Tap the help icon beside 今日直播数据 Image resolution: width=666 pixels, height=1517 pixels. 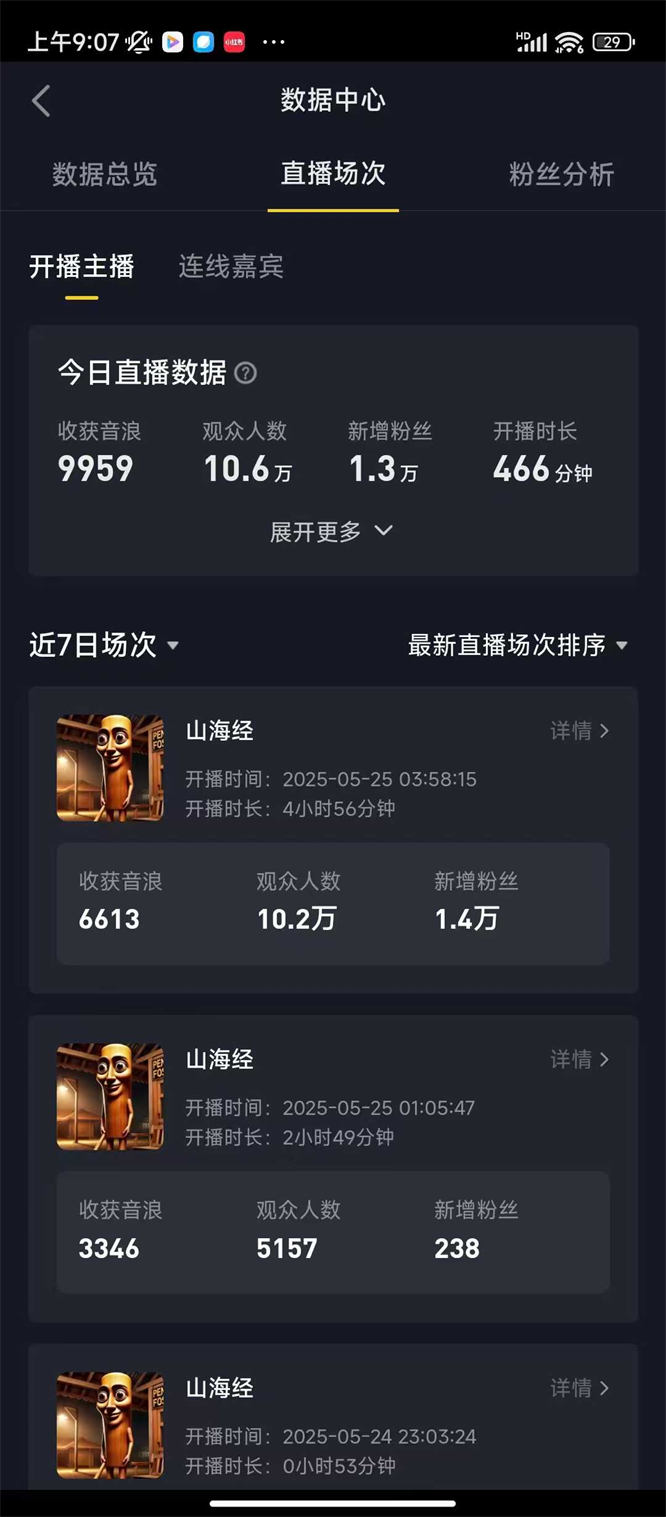tap(245, 373)
